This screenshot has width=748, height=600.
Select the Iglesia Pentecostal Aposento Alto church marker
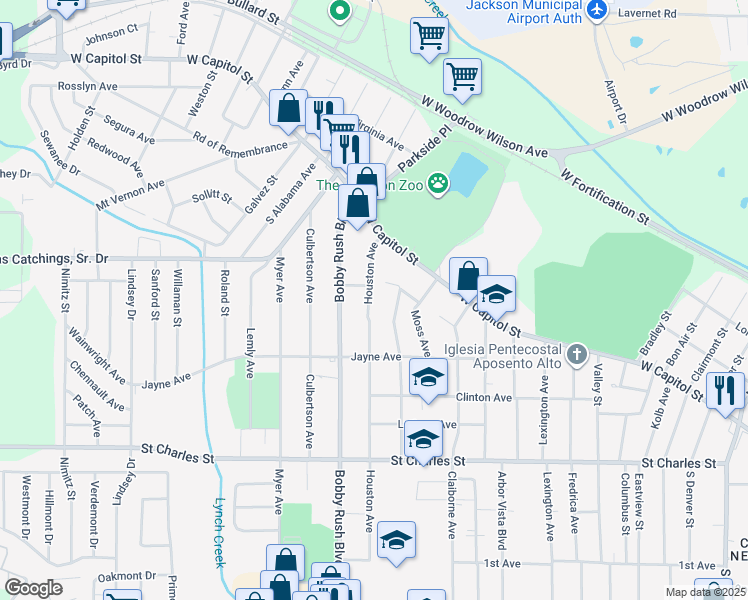click(576, 355)
